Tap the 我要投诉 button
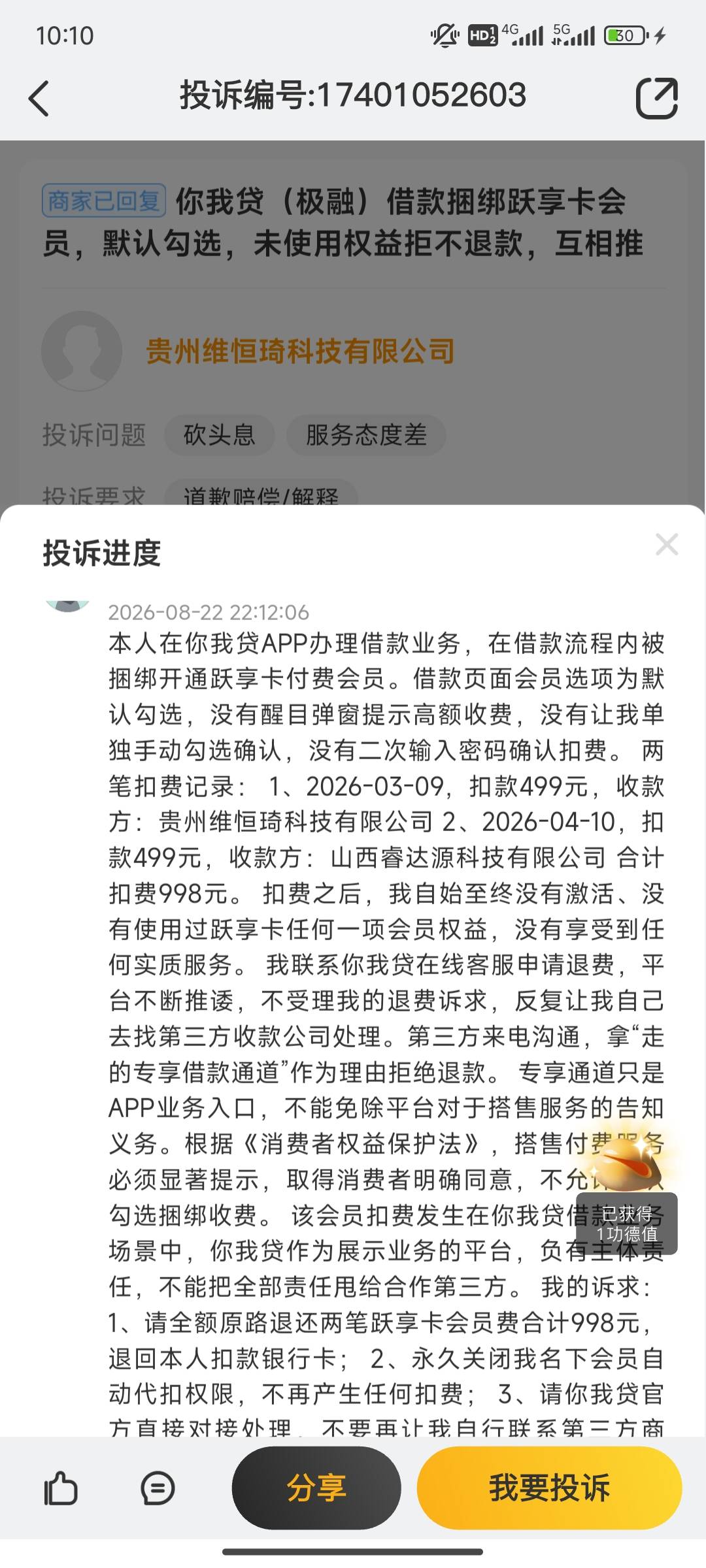This screenshot has width=706, height=1568. 550,1488
